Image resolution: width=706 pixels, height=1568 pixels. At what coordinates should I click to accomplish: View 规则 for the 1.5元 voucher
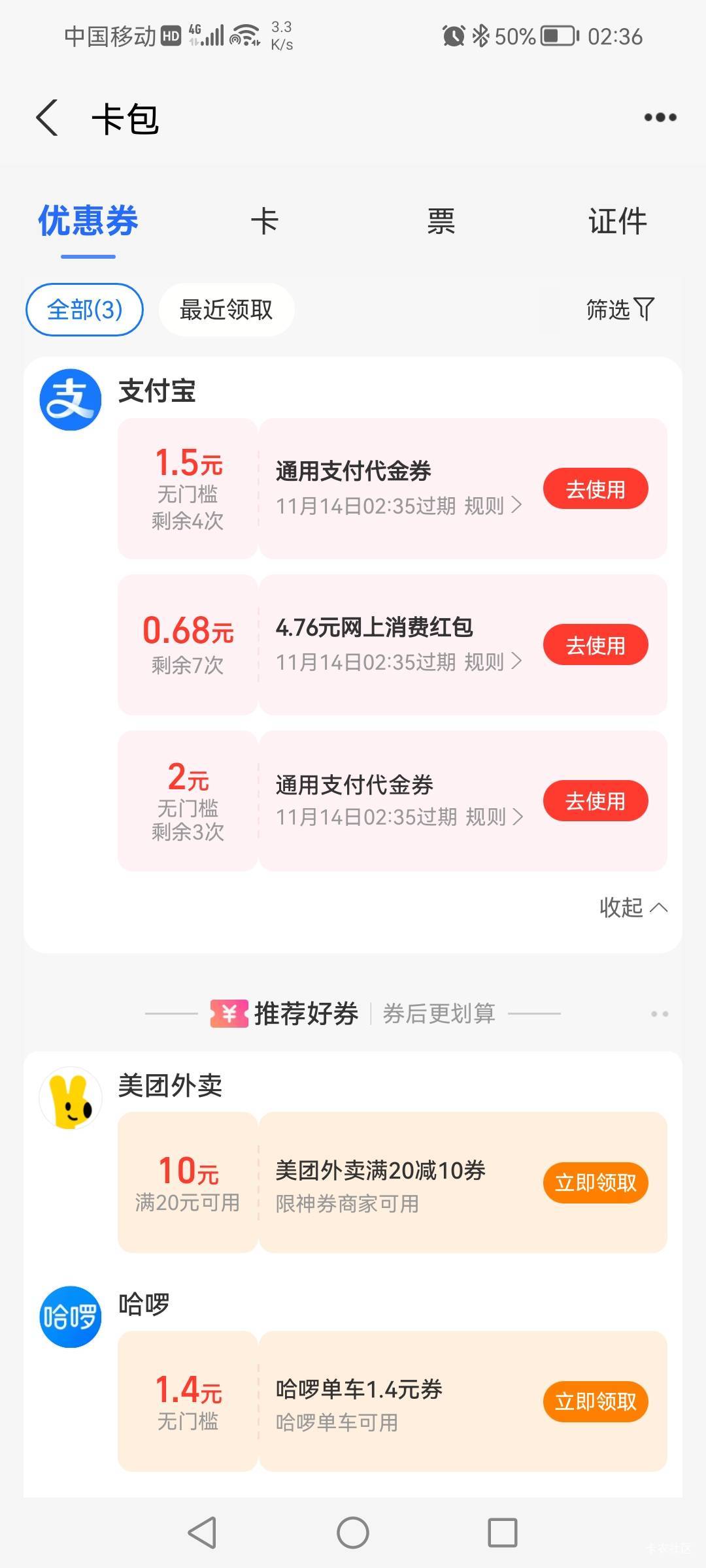(493, 506)
